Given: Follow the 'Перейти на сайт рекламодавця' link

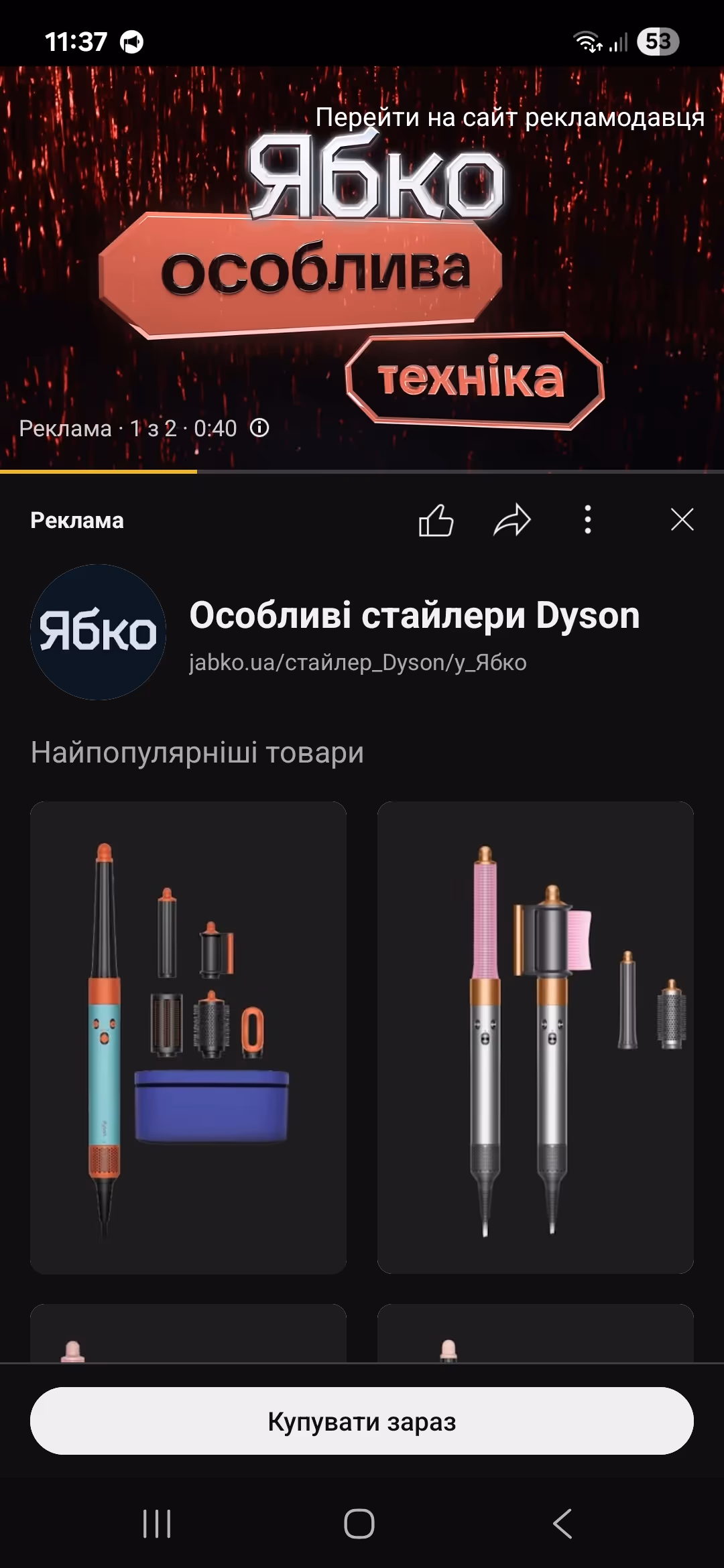Looking at the screenshot, I should click(x=509, y=117).
